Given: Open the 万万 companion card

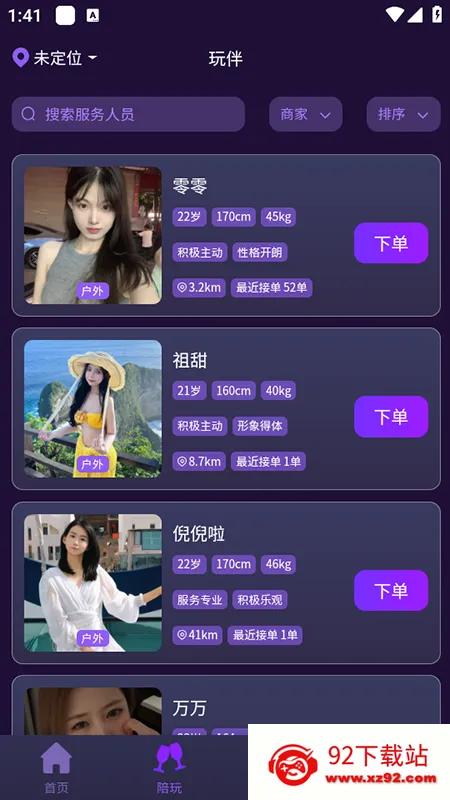Looking at the screenshot, I should click(x=226, y=706).
